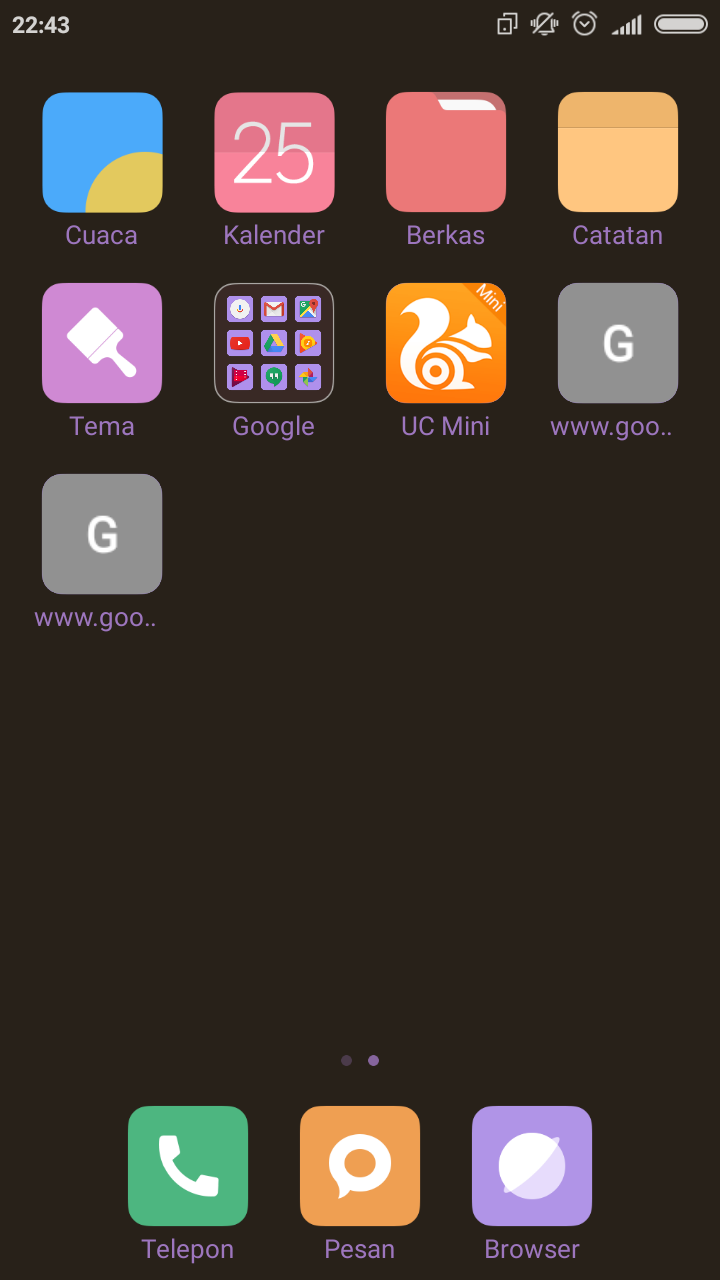The image size is (720, 1280).
Task: Open the Browser app in dock
Action: tap(532, 1166)
